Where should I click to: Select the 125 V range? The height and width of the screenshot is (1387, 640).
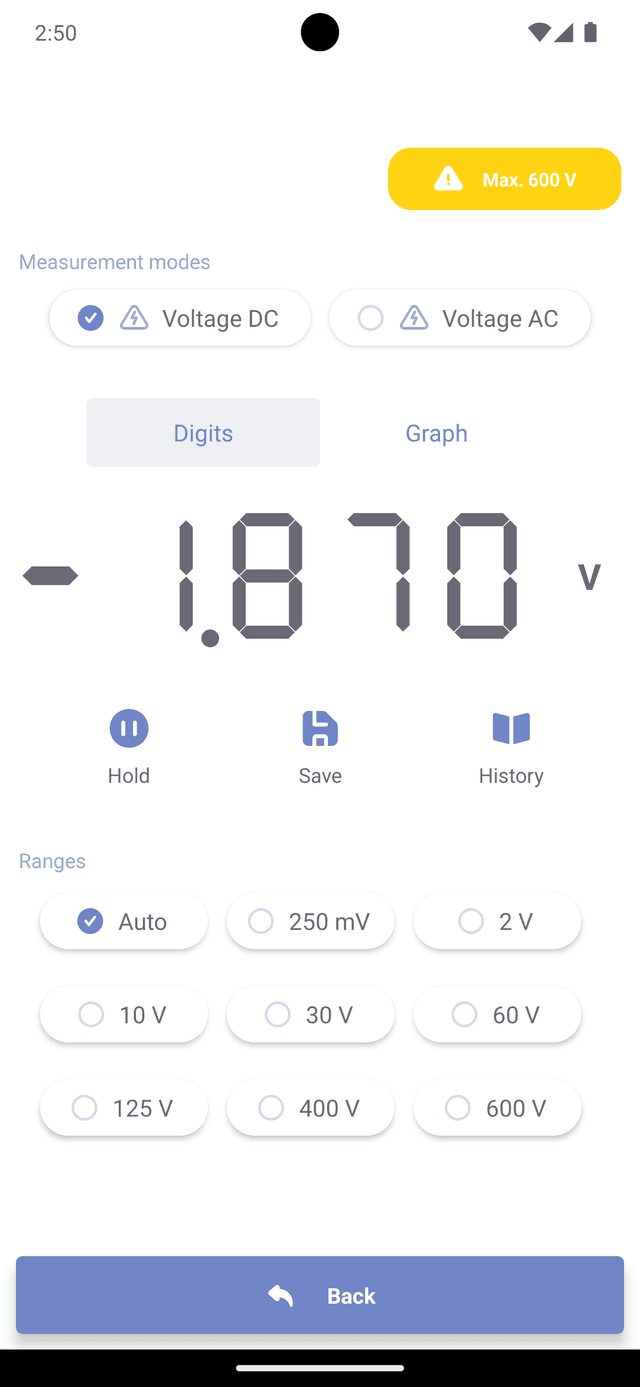[124, 1108]
